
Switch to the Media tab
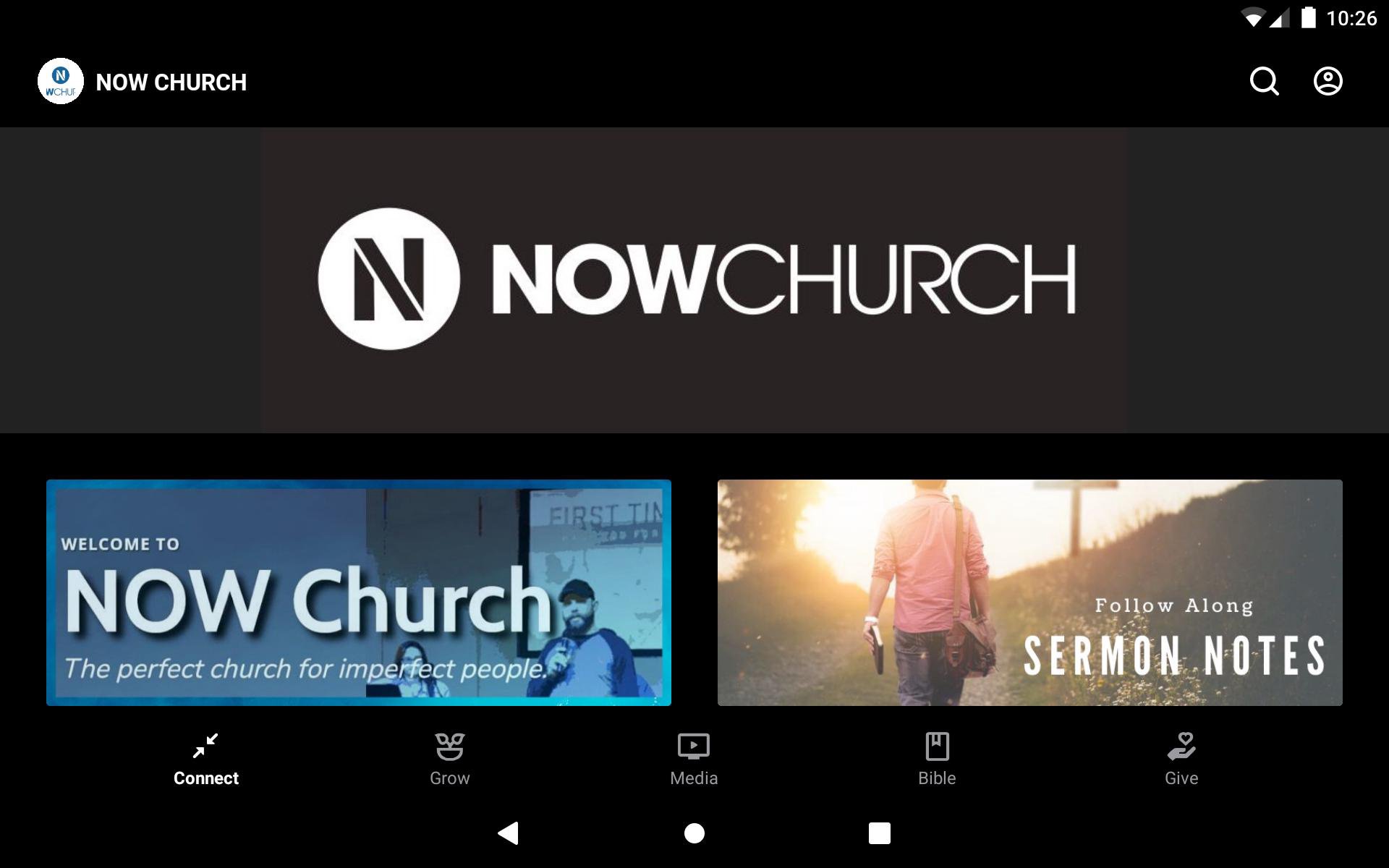point(693,759)
